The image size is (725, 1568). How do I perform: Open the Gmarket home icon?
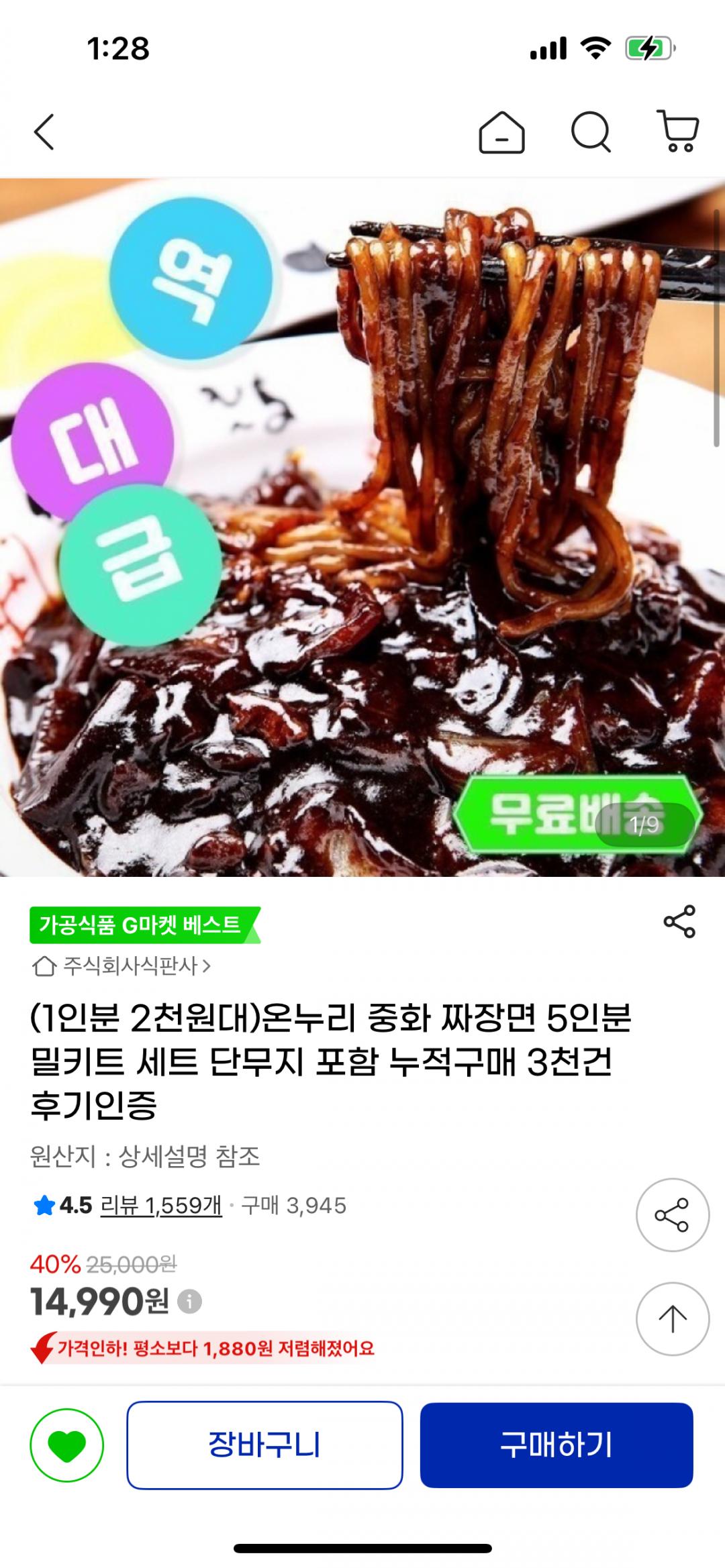[x=501, y=132]
